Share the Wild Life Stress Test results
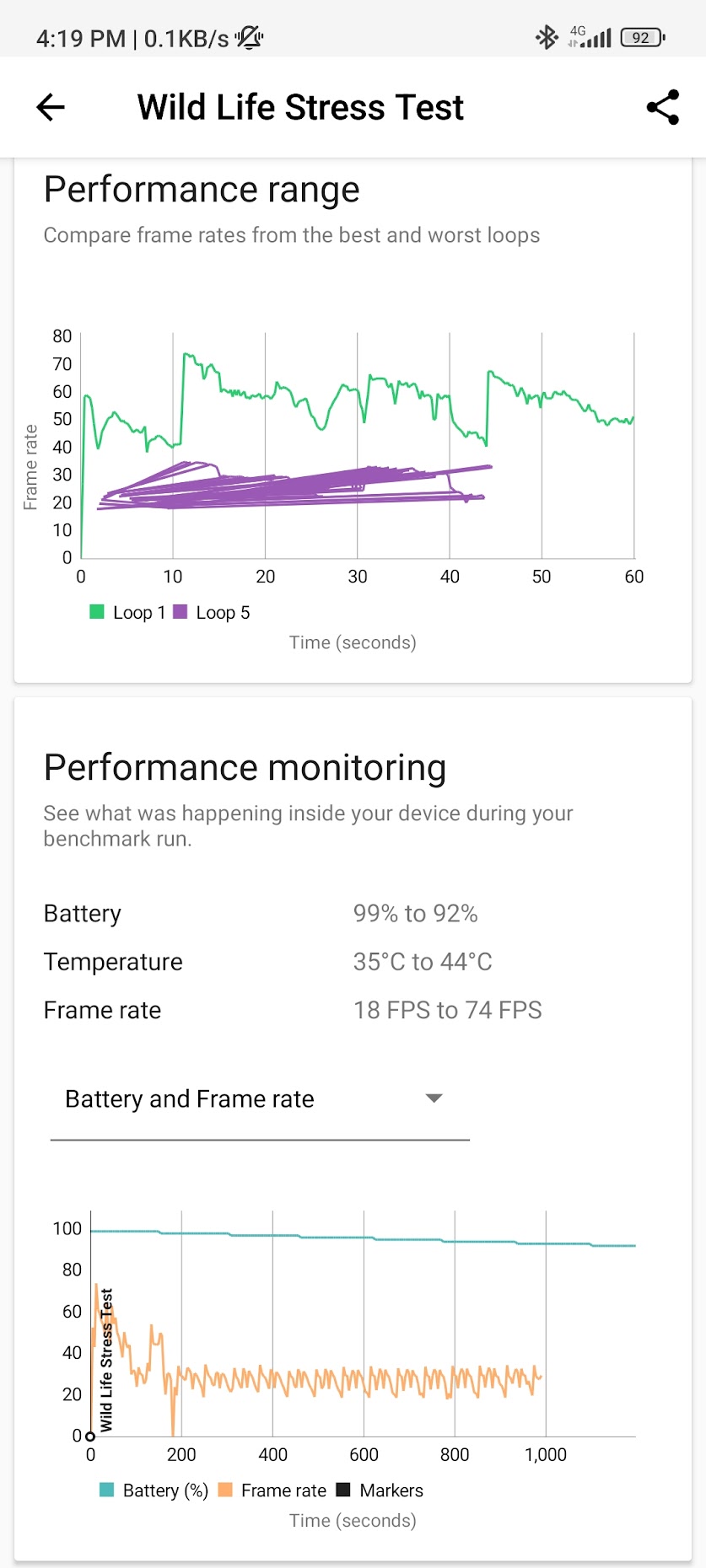The image size is (706, 1568). (662, 107)
